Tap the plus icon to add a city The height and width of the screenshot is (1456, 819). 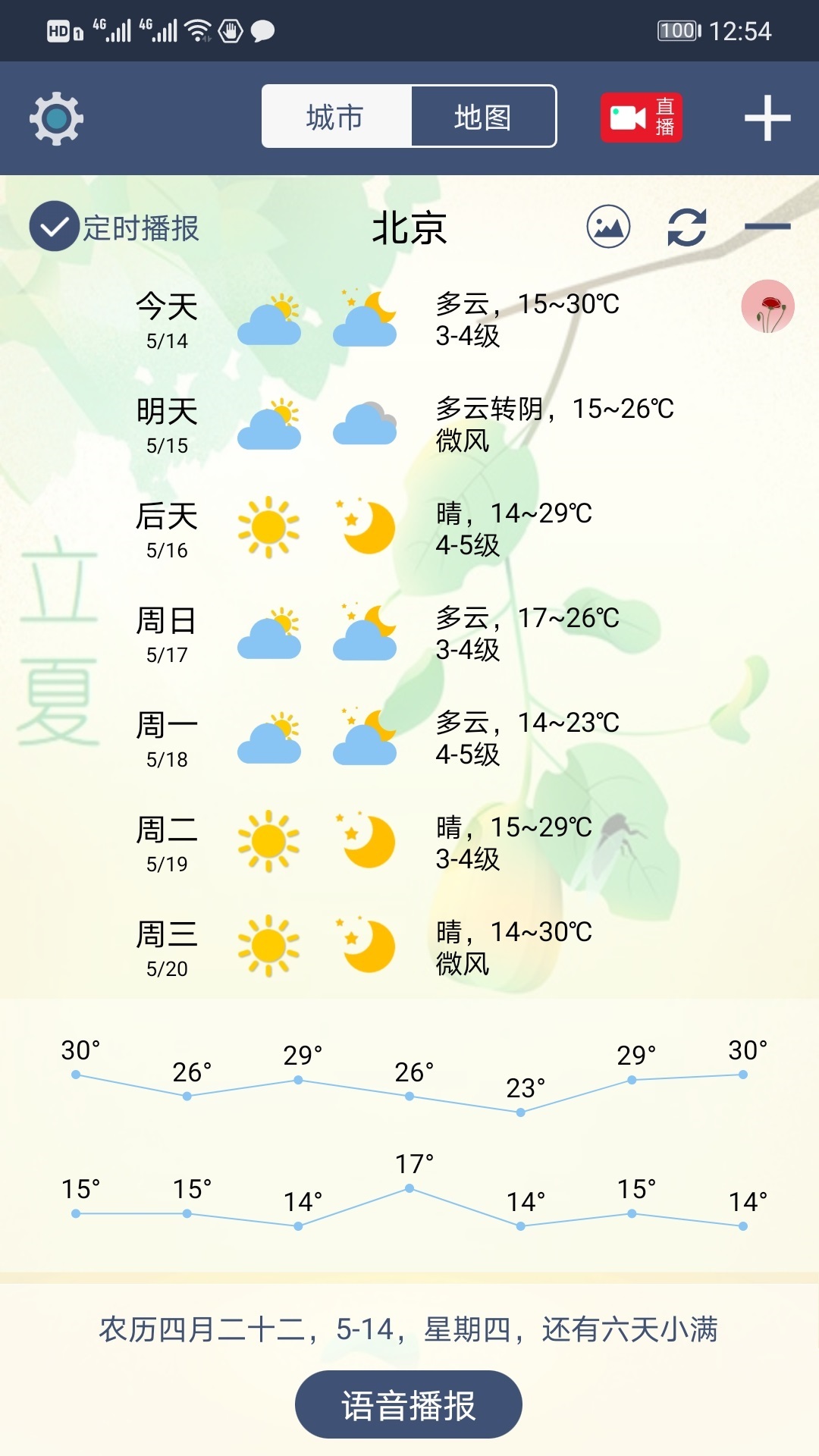point(767,117)
